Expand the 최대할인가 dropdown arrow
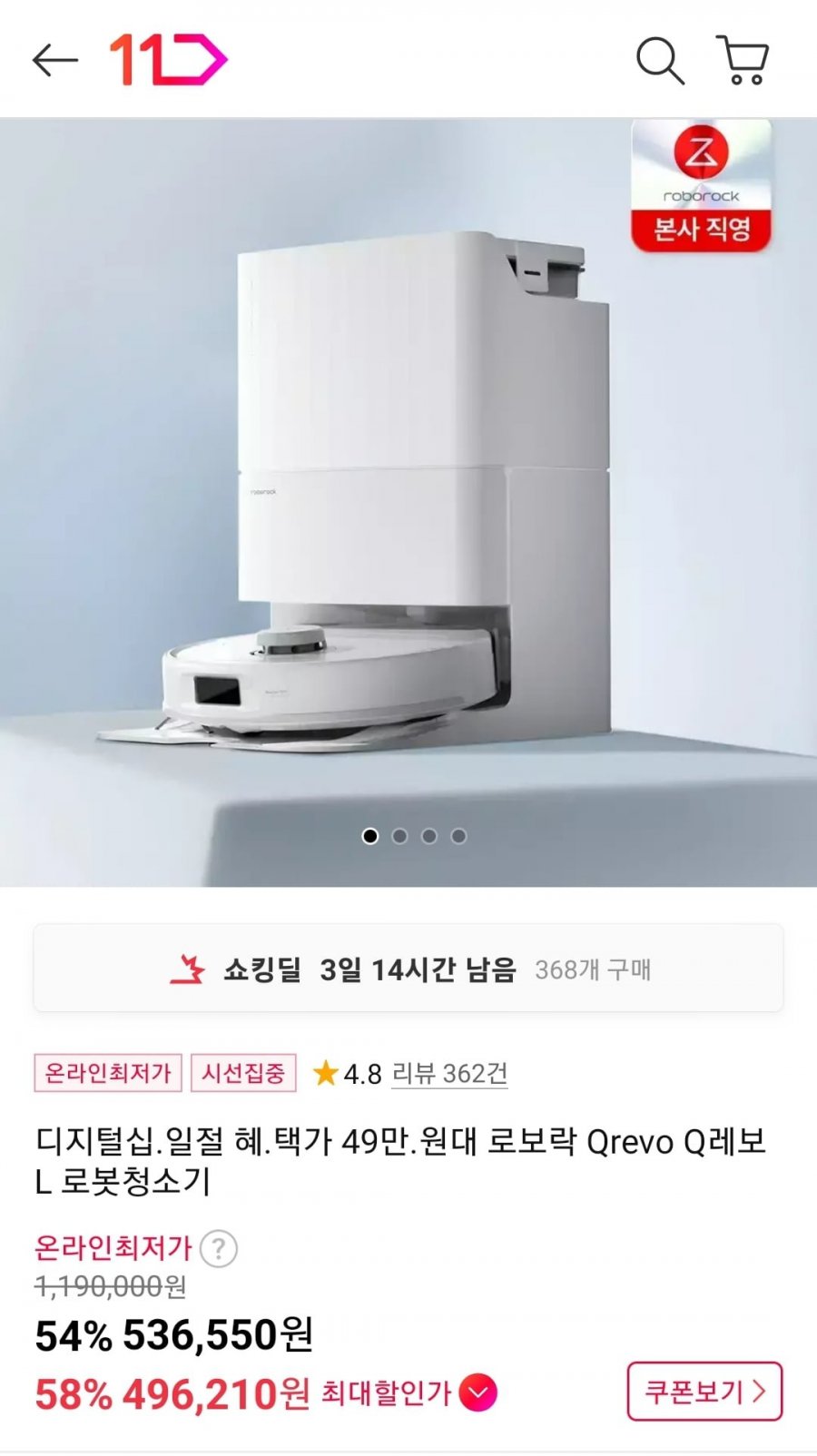The width and height of the screenshot is (817, 1456). click(x=478, y=1392)
